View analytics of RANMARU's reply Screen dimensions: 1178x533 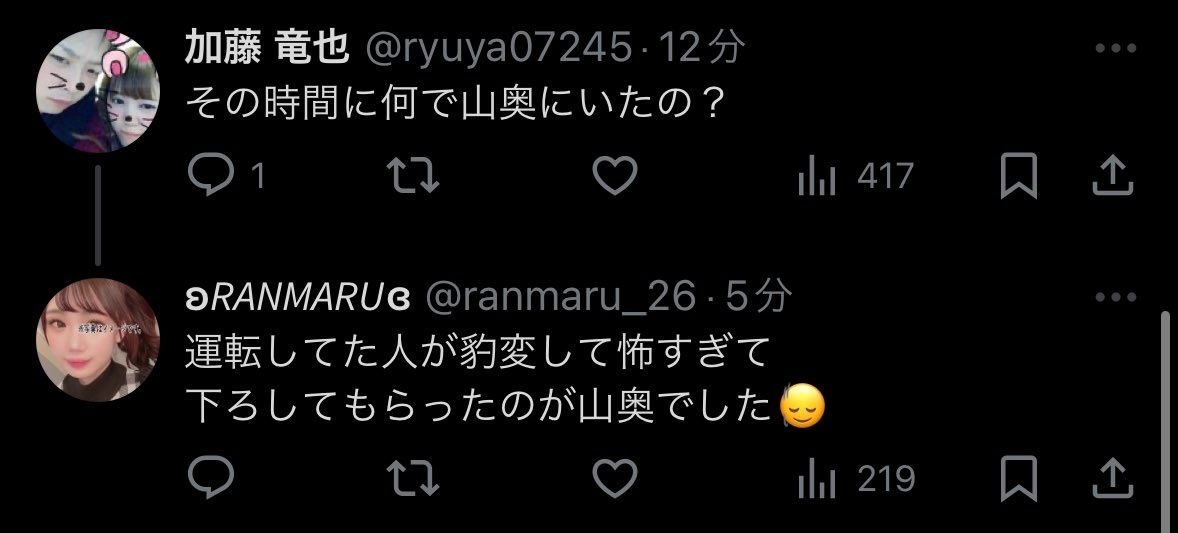(x=817, y=478)
